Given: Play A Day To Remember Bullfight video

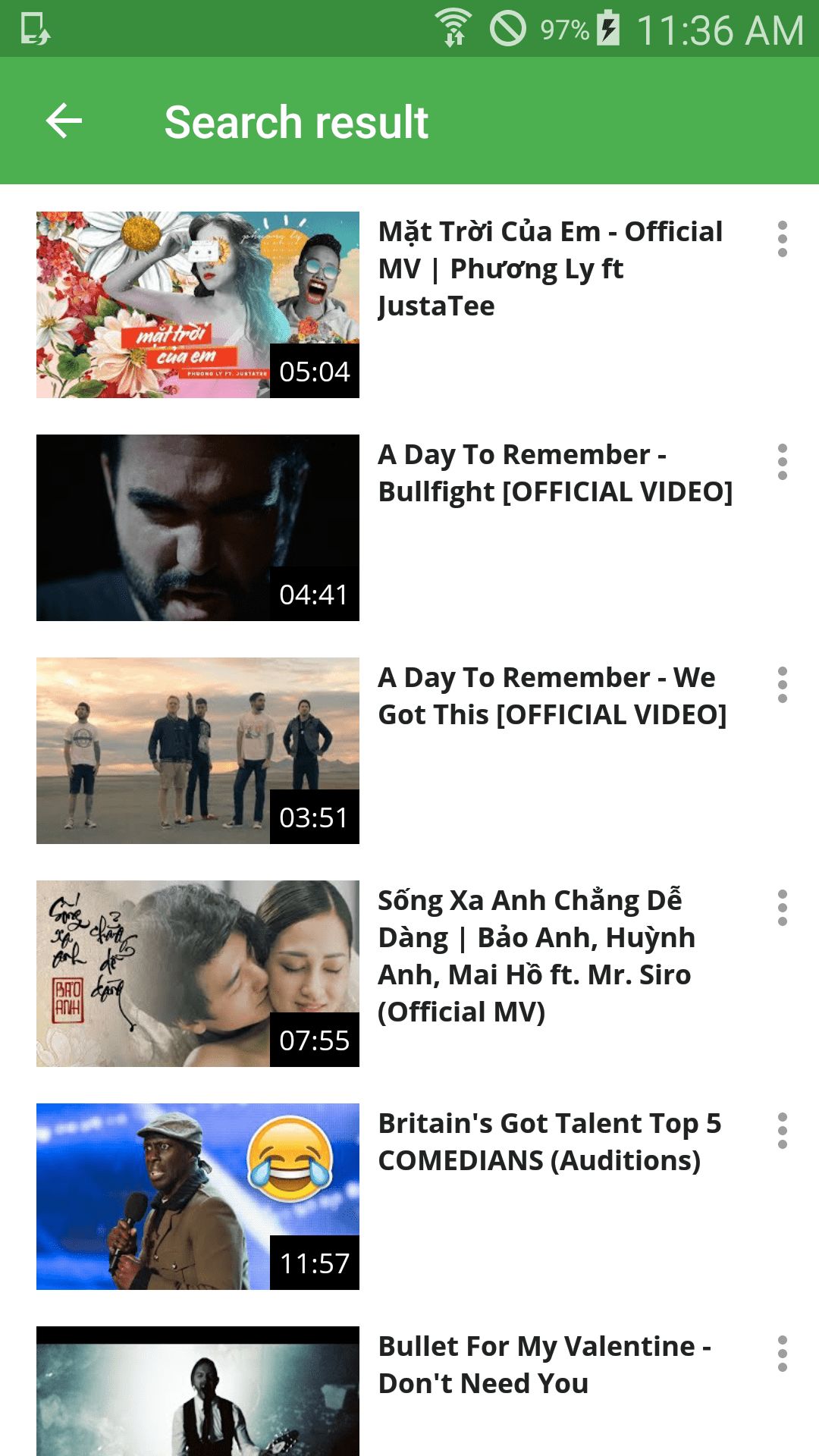Looking at the screenshot, I should pyautogui.click(x=198, y=528).
